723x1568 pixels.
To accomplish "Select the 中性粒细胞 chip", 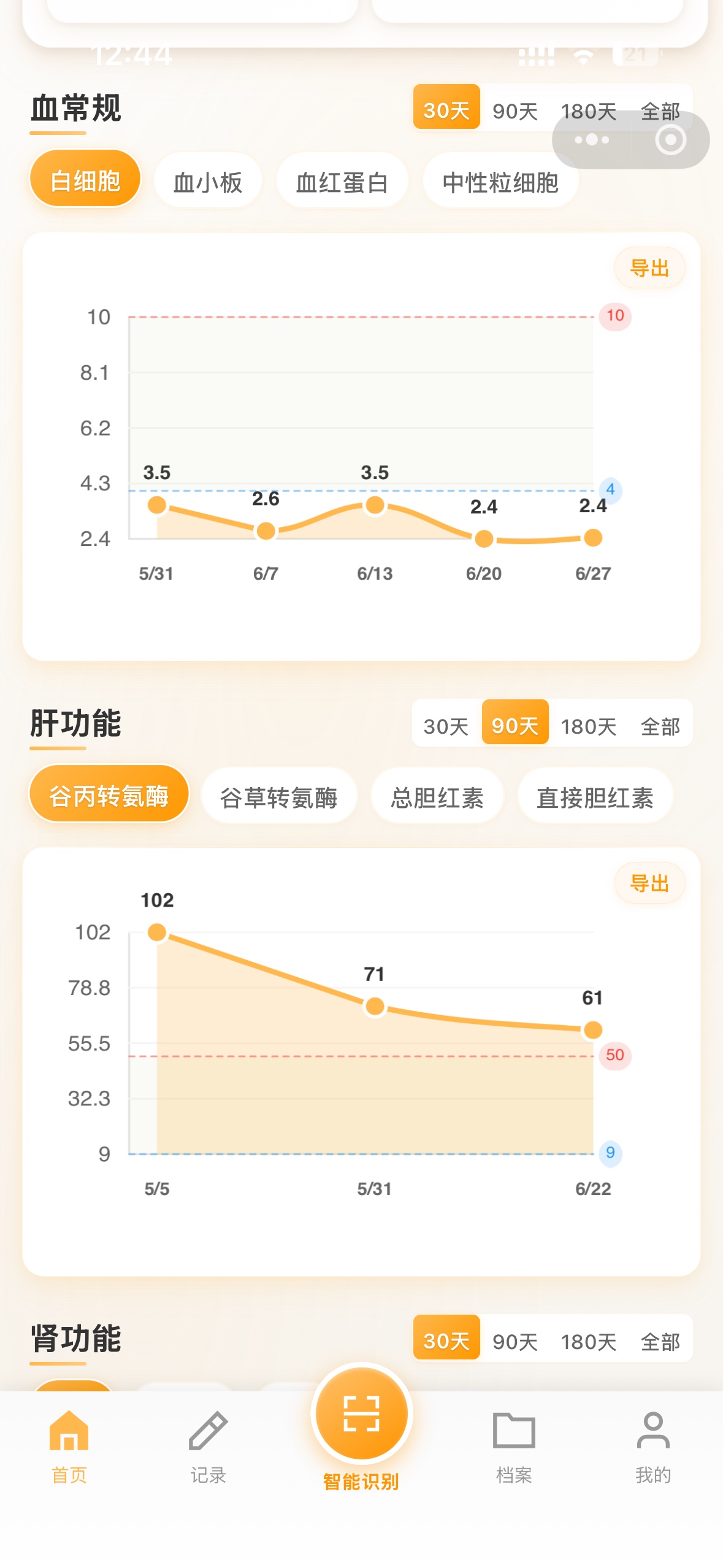I will (x=500, y=182).
